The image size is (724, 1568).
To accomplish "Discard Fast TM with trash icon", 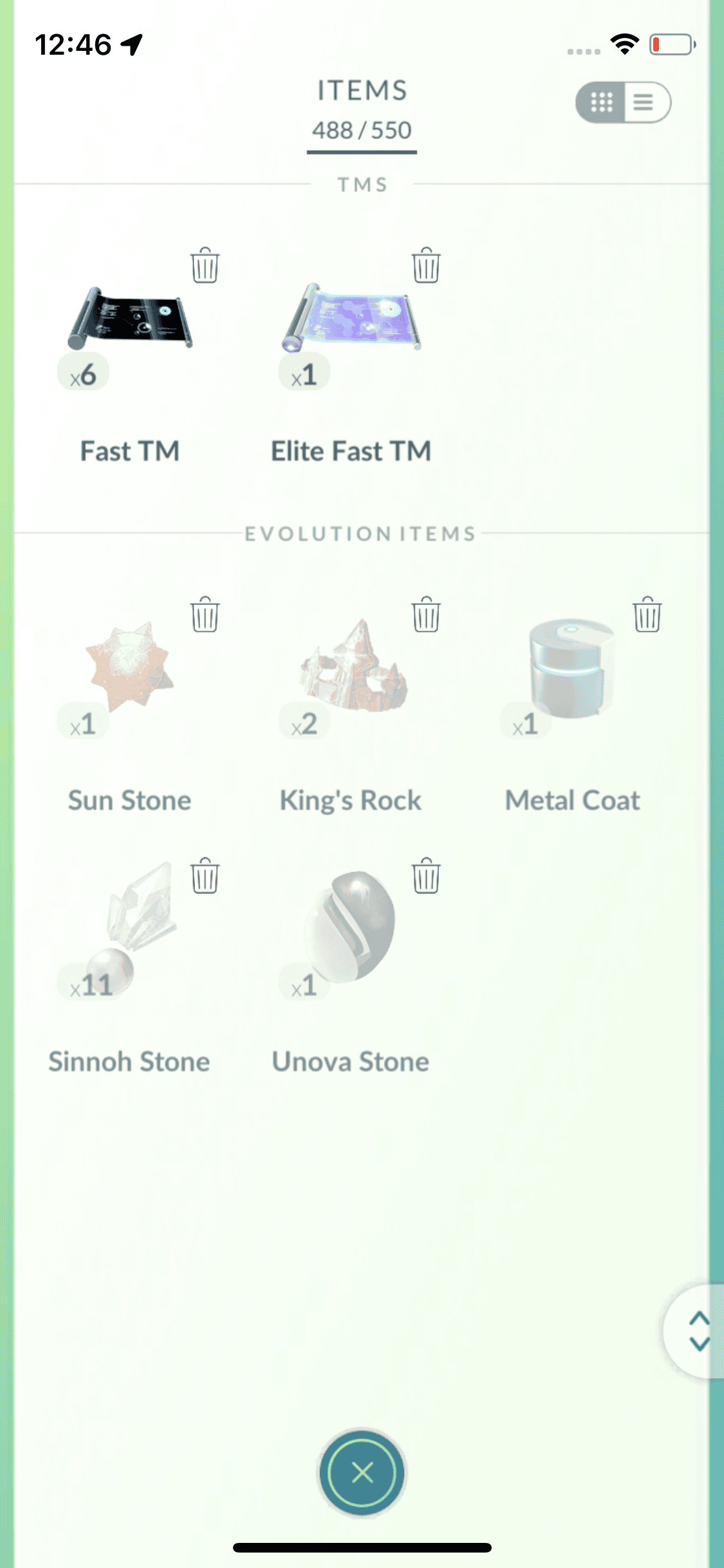I will tap(205, 265).
